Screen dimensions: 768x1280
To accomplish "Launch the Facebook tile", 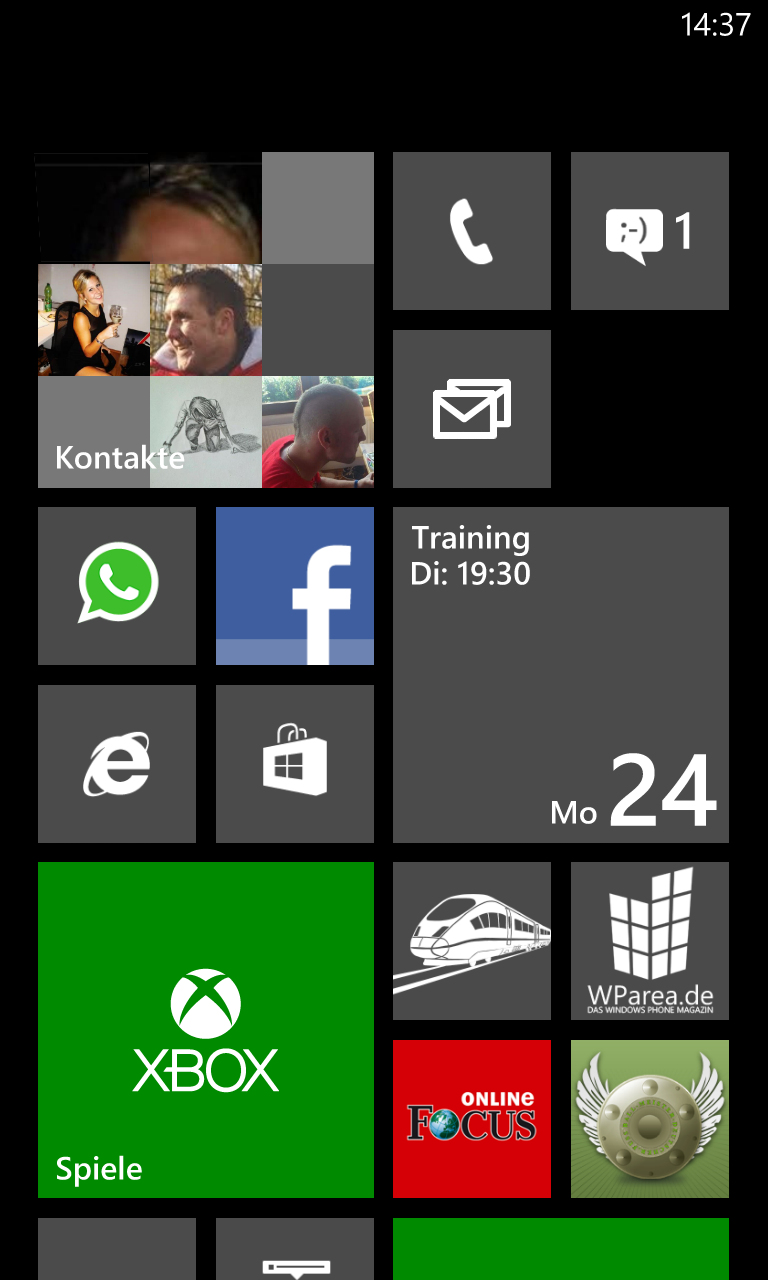I will pos(295,586).
